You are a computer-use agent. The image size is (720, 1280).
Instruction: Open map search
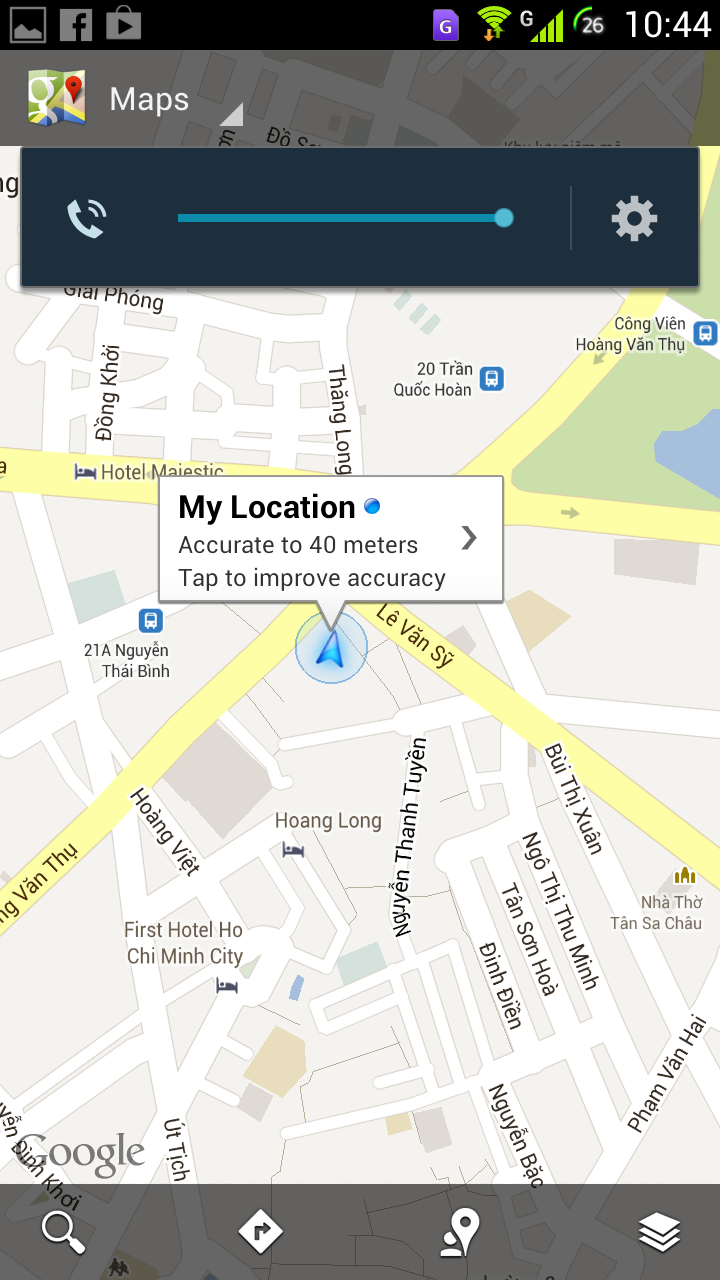[62, 1232]
